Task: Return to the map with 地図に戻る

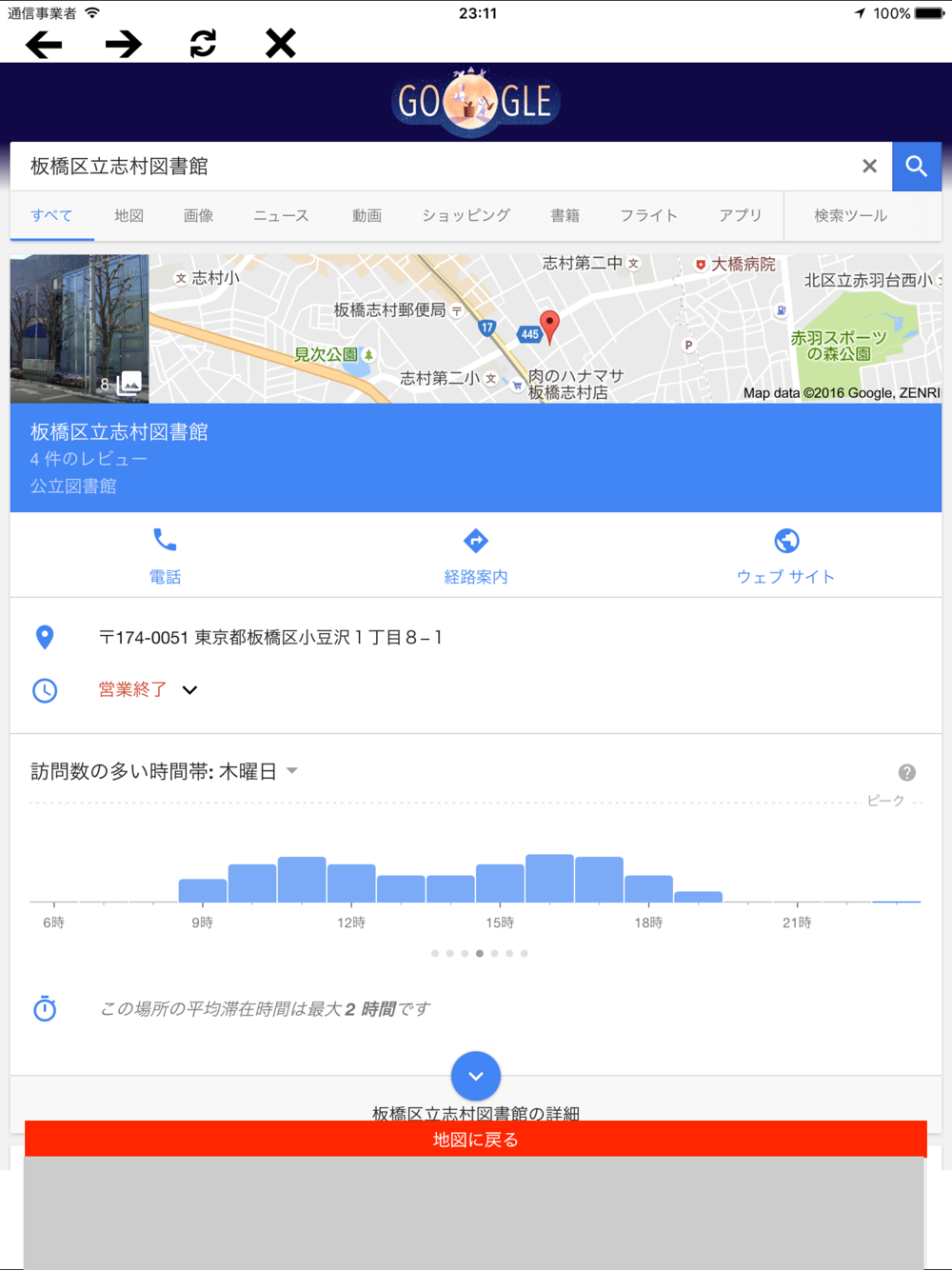Action: point(475,1140)
